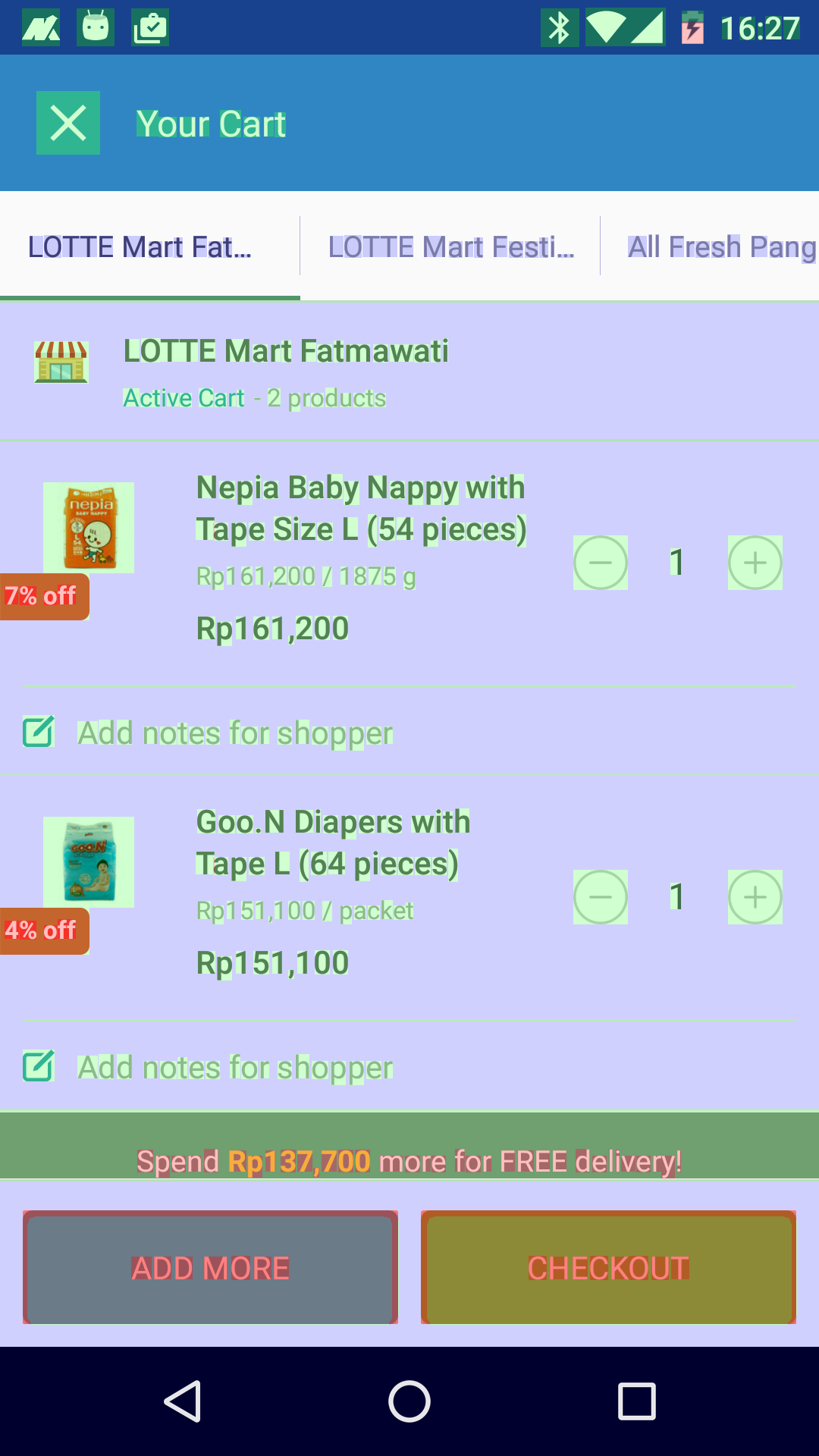Increase quantity of Nepia Baby Nappy

(x=755, y=563)
